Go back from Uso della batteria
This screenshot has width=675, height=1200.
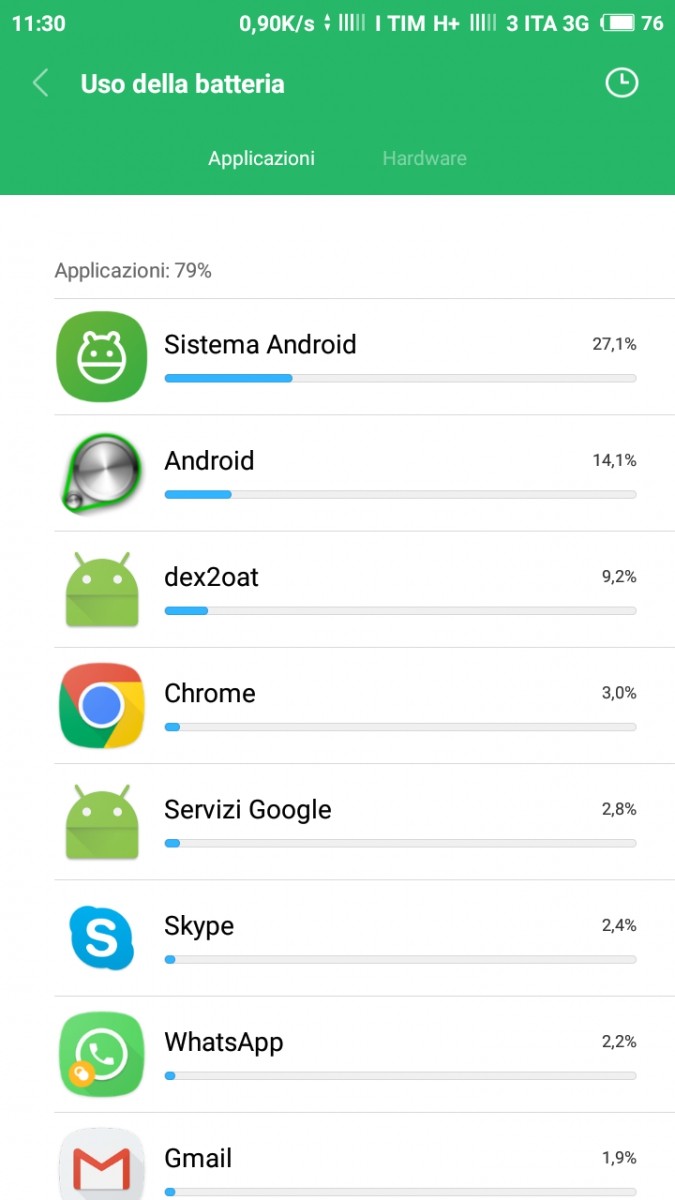(x=41, y=83)
